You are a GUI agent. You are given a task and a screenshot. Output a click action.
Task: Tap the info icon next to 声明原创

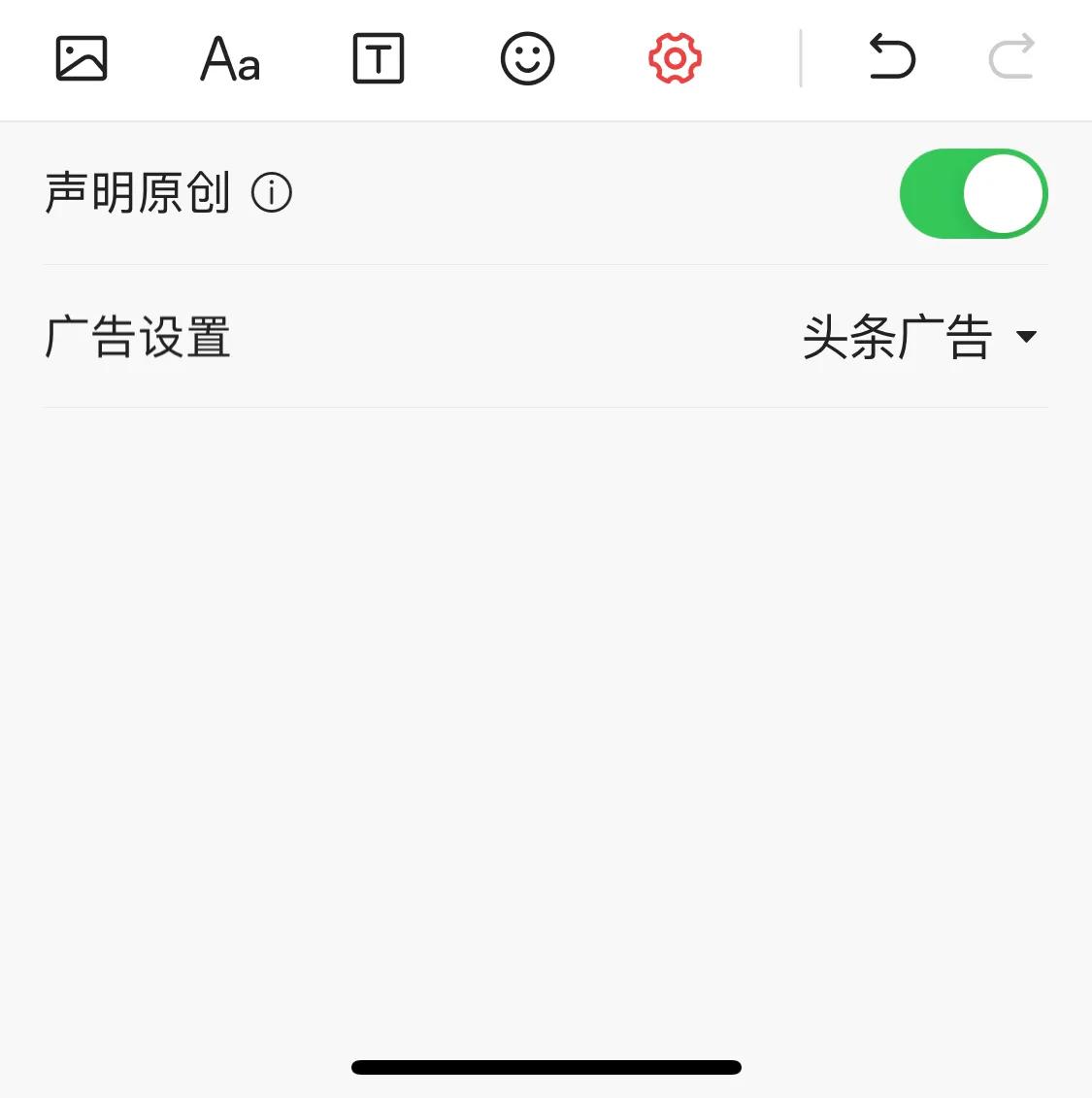[274, 193]
